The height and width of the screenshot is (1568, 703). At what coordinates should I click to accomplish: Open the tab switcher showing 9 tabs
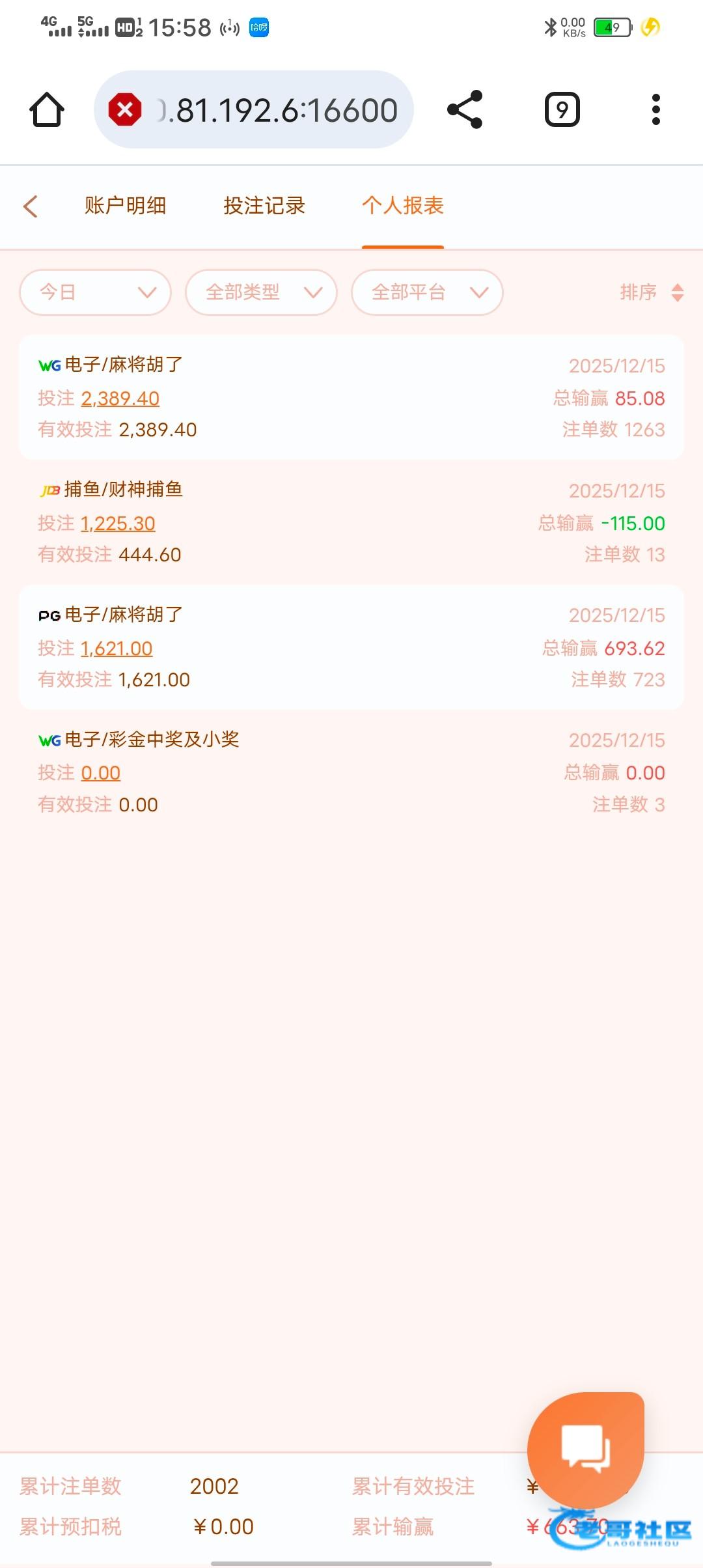click(x=562, y=109)
